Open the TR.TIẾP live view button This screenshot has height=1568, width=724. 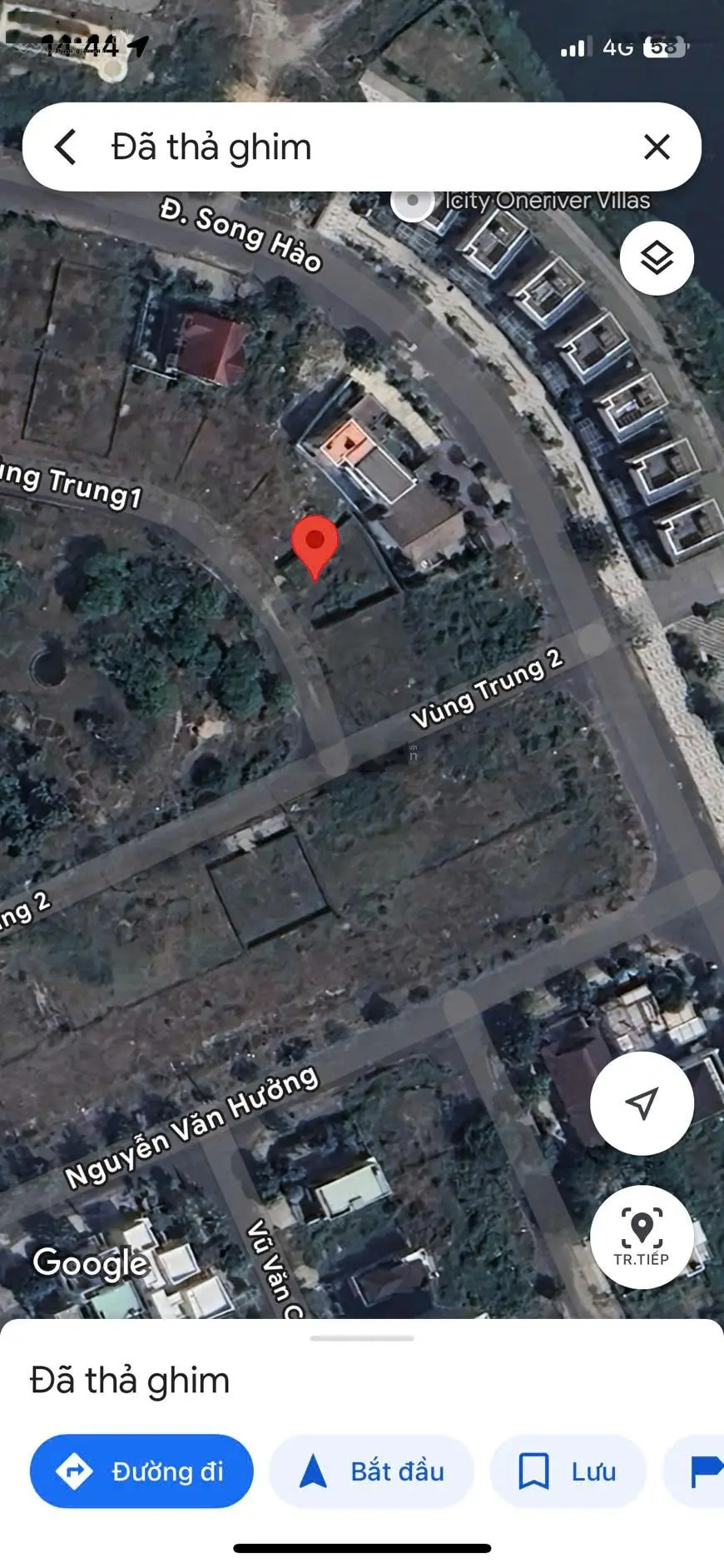[x=642, y=1237]
